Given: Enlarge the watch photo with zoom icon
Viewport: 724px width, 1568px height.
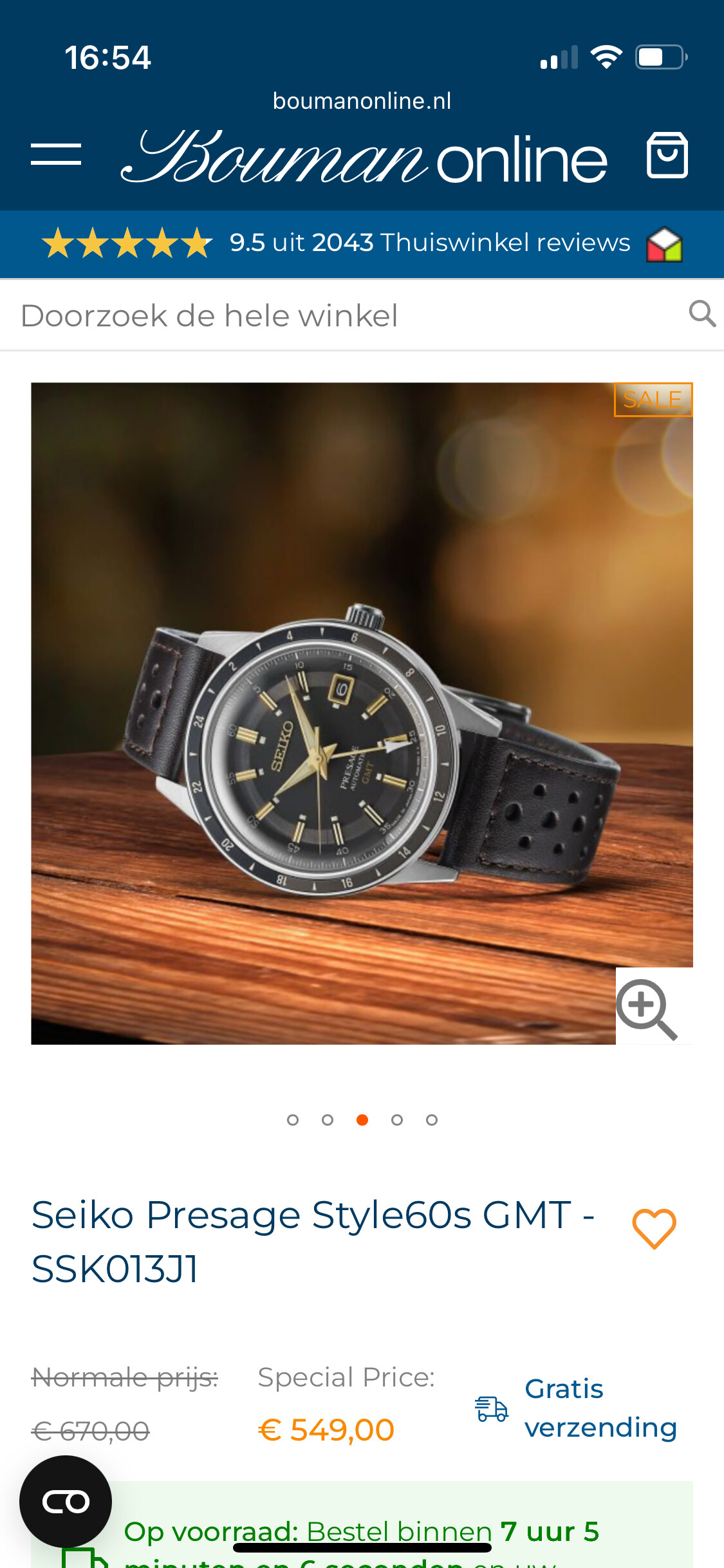Looking at the screenshot, I should pos(647,1009).
